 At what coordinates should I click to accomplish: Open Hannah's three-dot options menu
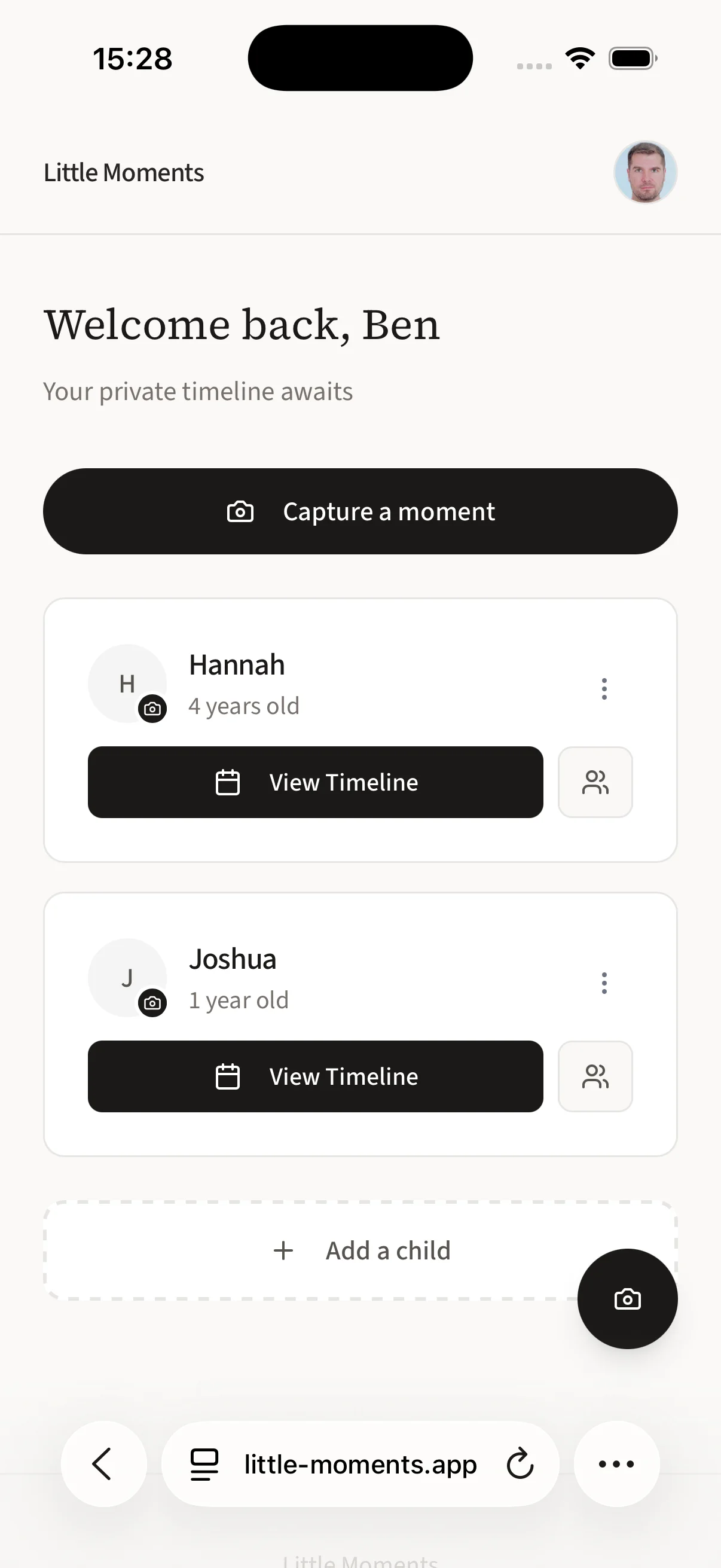tap(604, 688)
